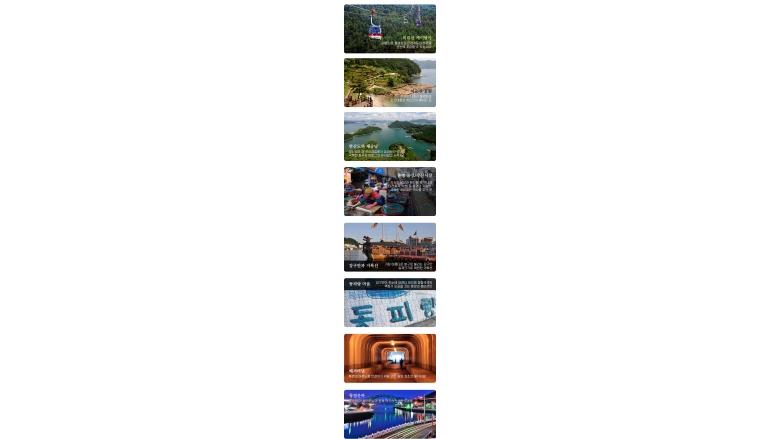
Task: Select the 한산도와 제승당 card
Action: tap(389, 136)
